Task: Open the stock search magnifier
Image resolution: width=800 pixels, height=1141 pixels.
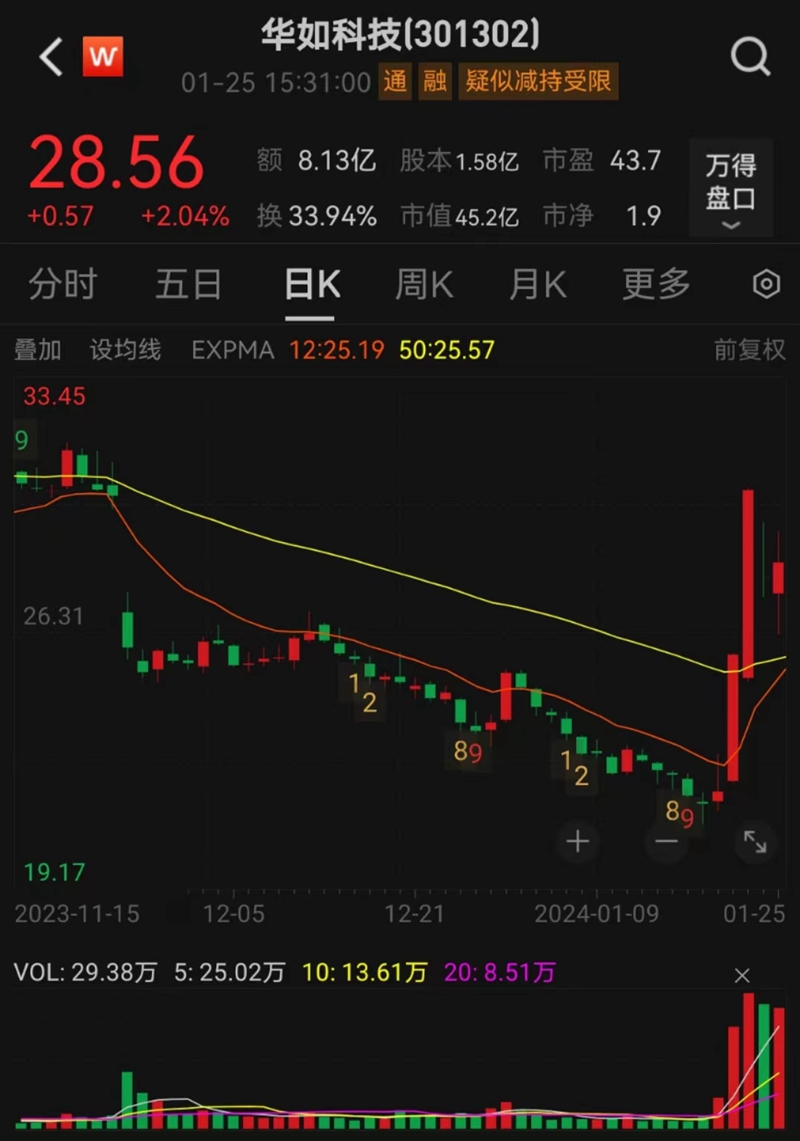Action: (x=750, y=57)
